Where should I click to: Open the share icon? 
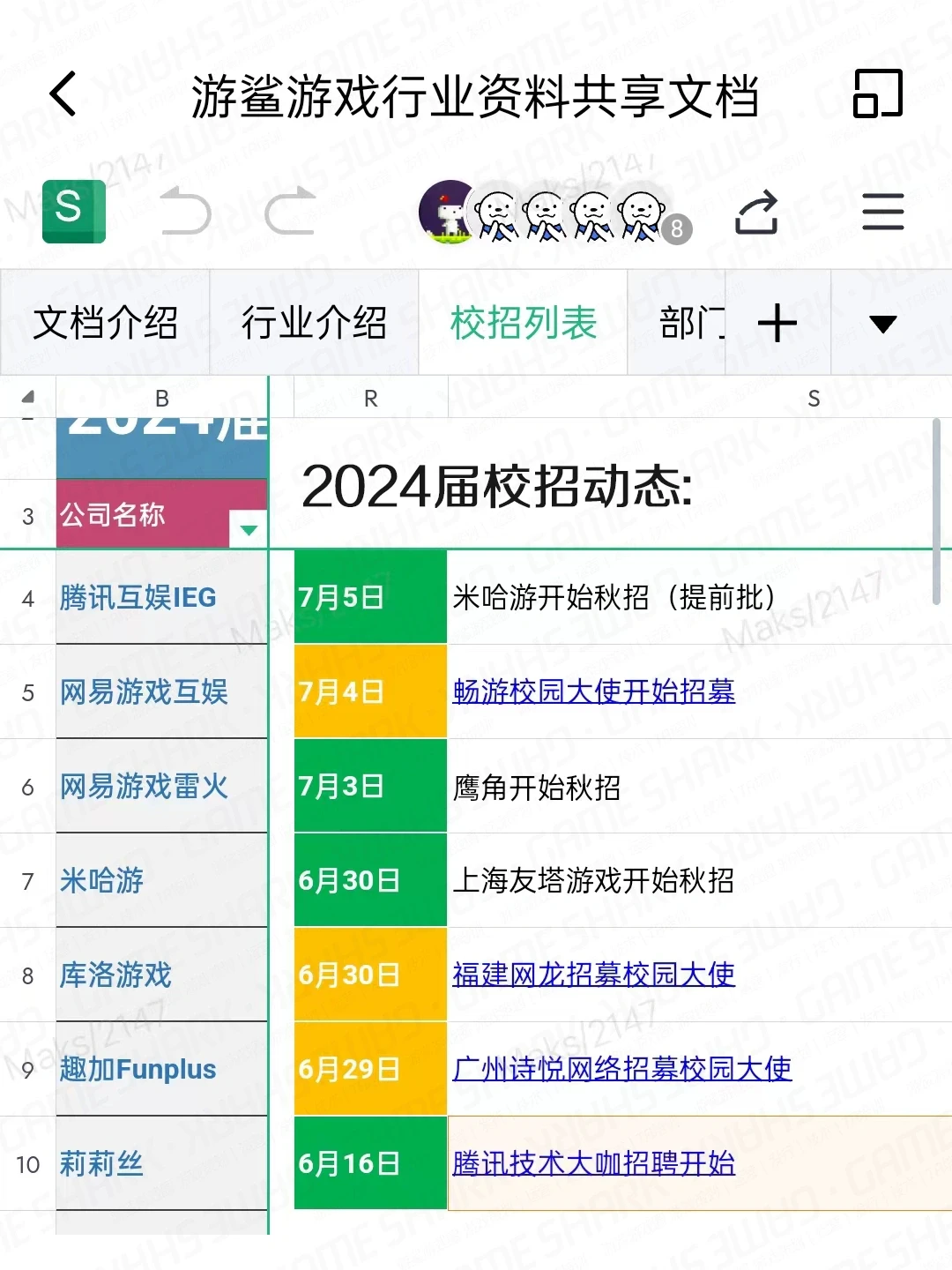(756, 212)
